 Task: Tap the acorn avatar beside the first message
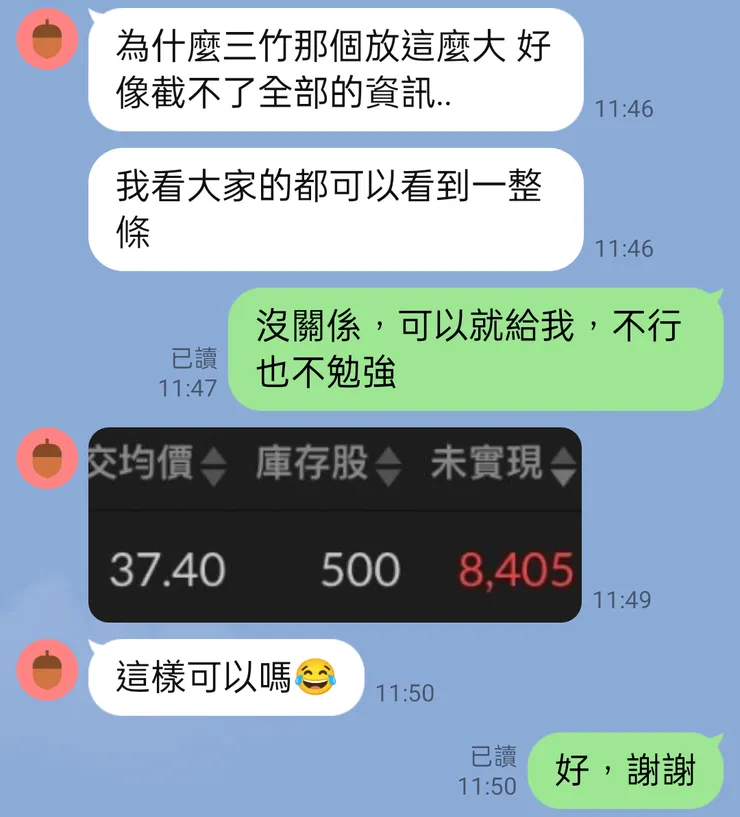click(45, 38)
